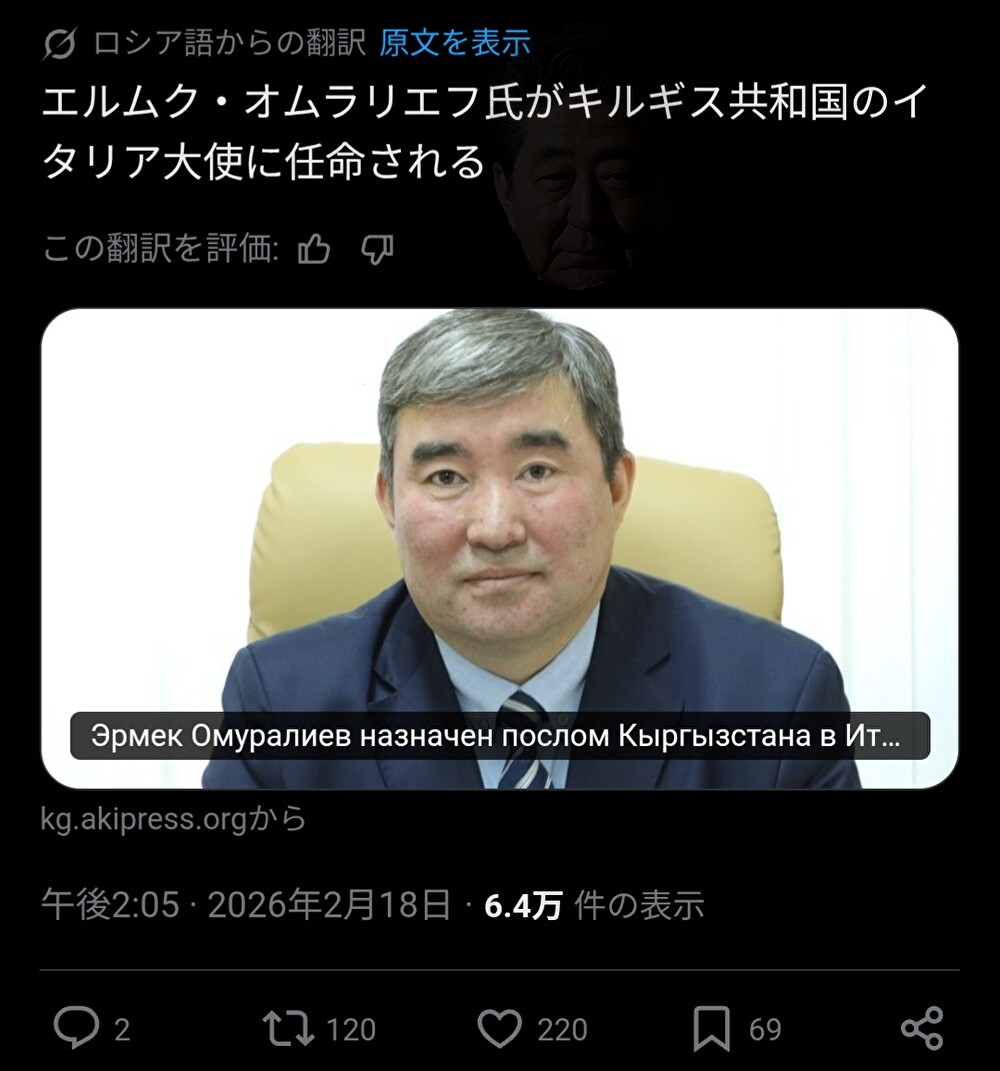Share this post
The image size is (1000, 1071).
921,1028
